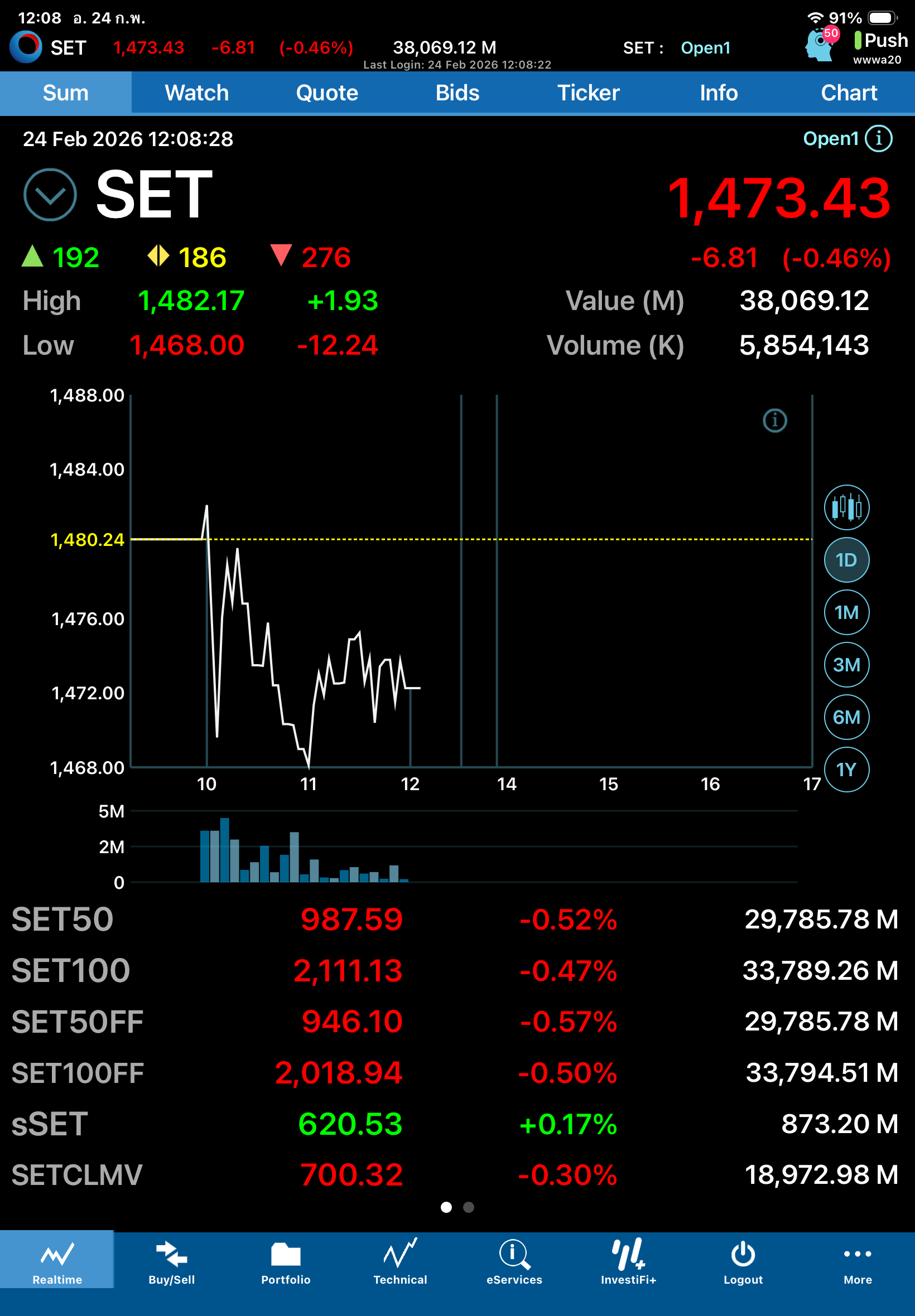915x1316 pixels.
Task: Show the 6M chart range
Action: tap(846, 717)
